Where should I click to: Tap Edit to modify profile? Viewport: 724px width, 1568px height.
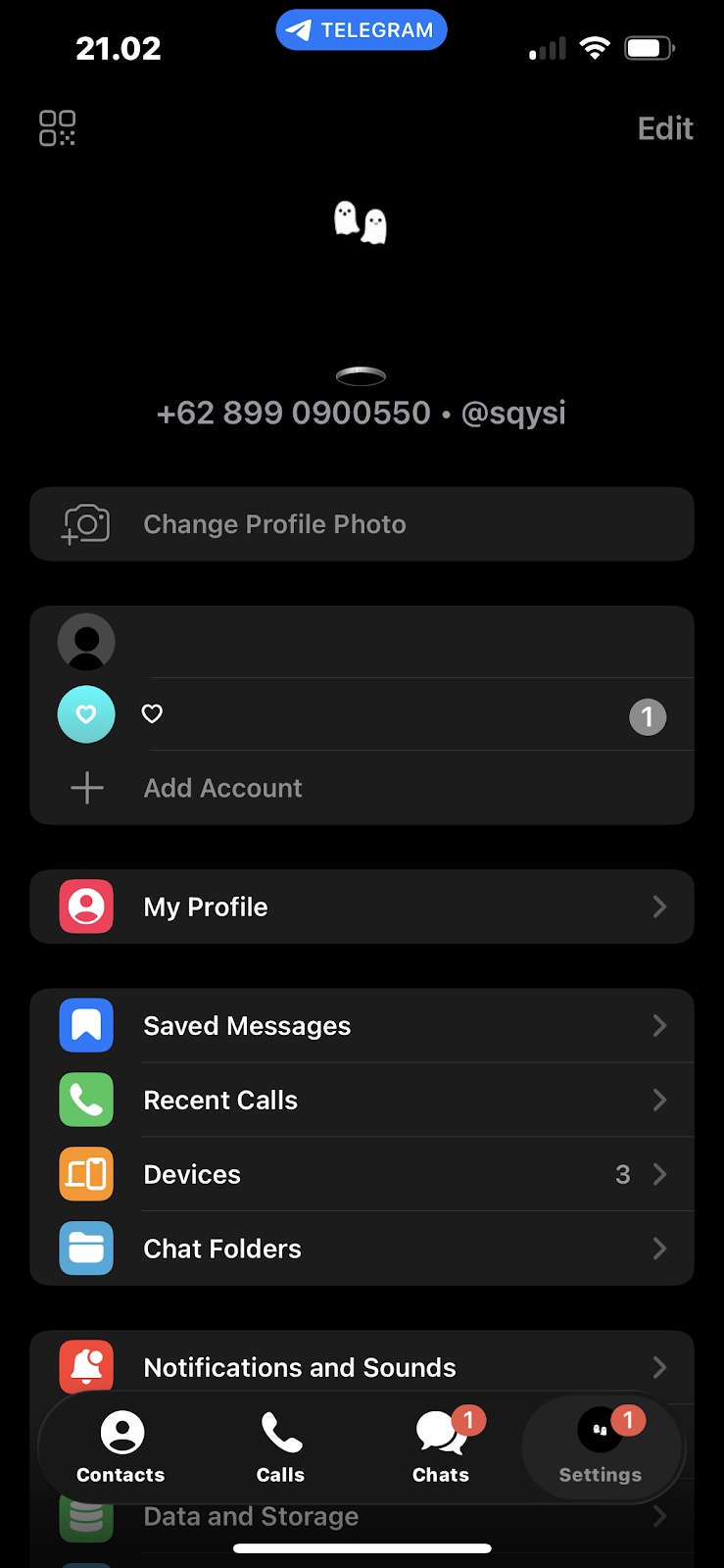click(665, 128)
